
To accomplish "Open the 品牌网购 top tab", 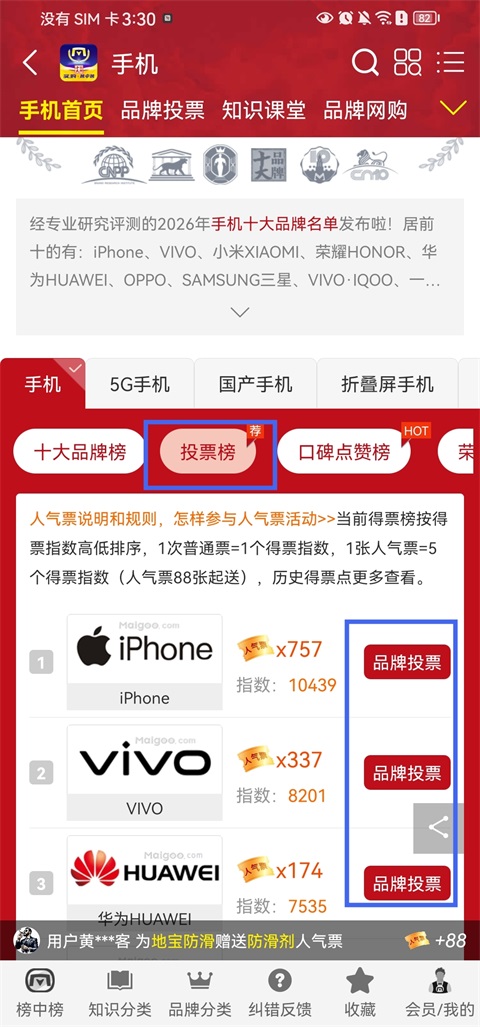I will pos(365,110).
